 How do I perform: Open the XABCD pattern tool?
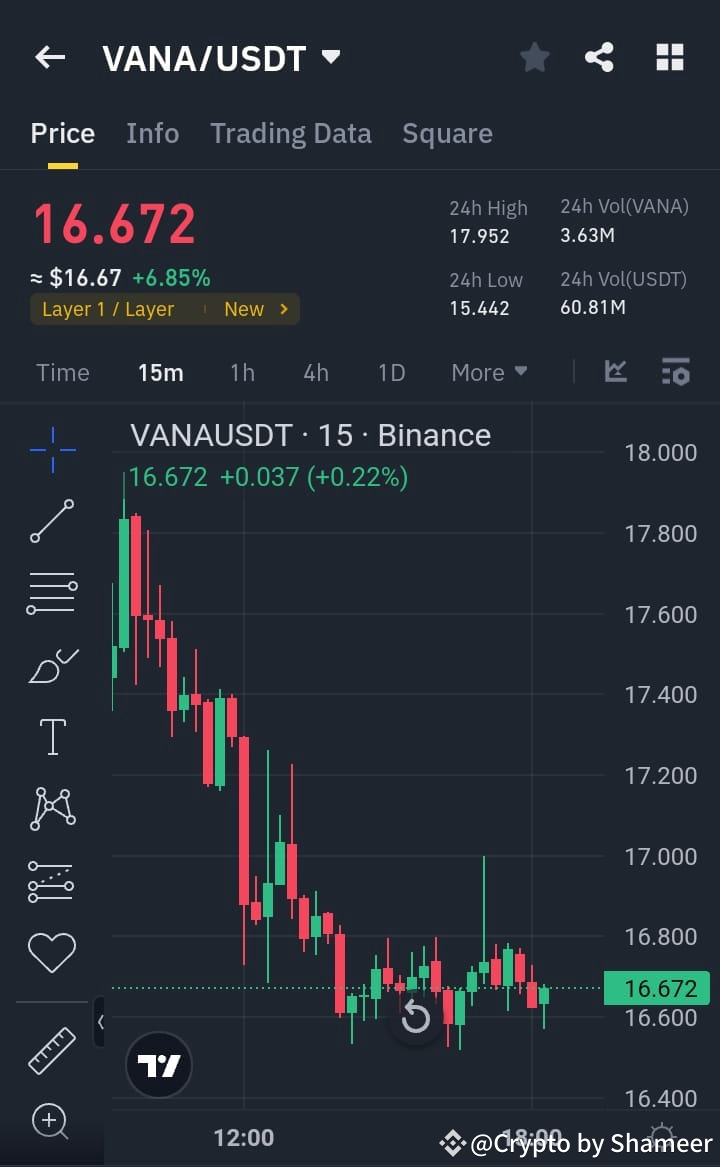(x=52, y=808)
